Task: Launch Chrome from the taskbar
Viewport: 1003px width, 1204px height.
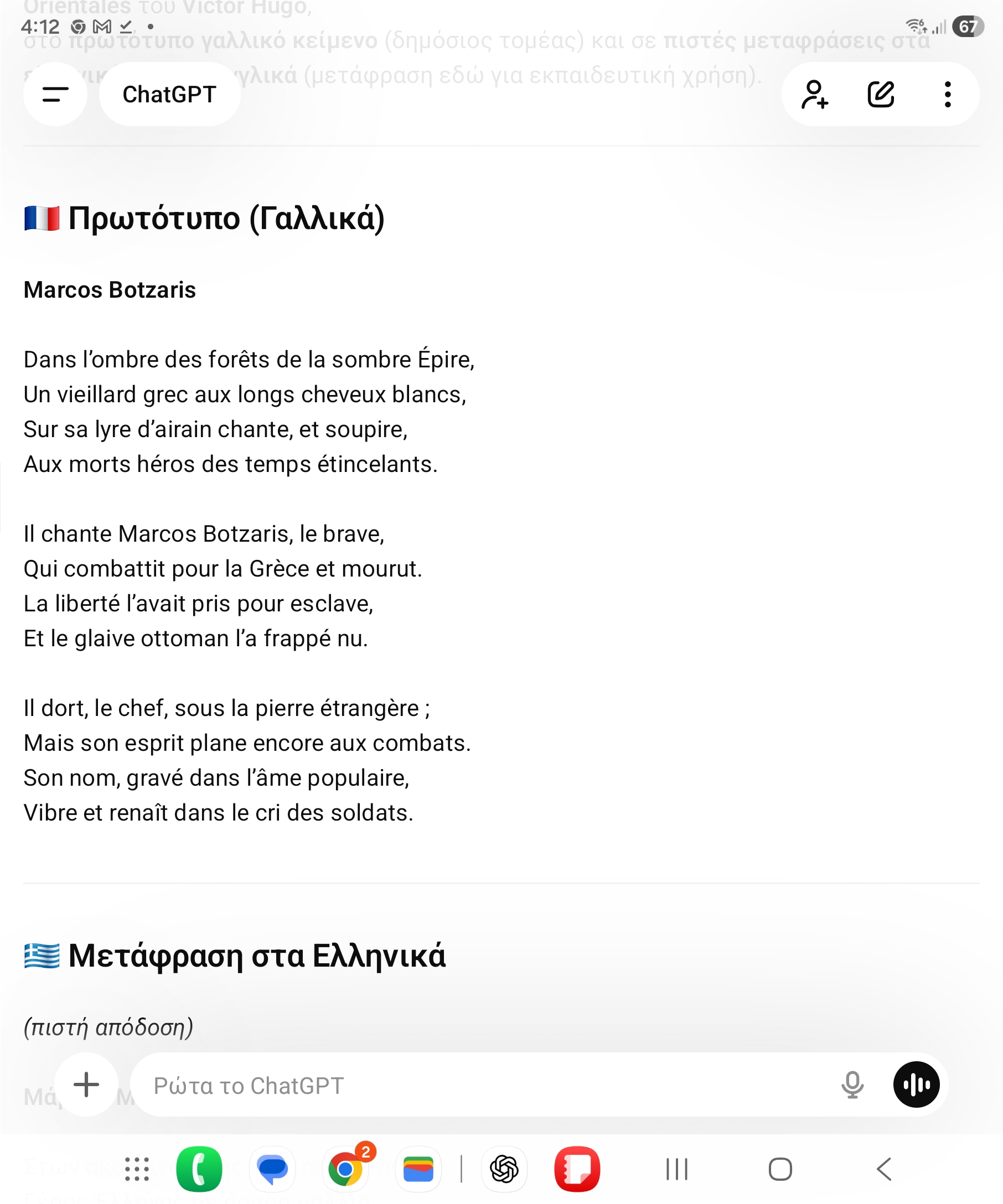Action: pyautogui.click(x=345, y=1169)
